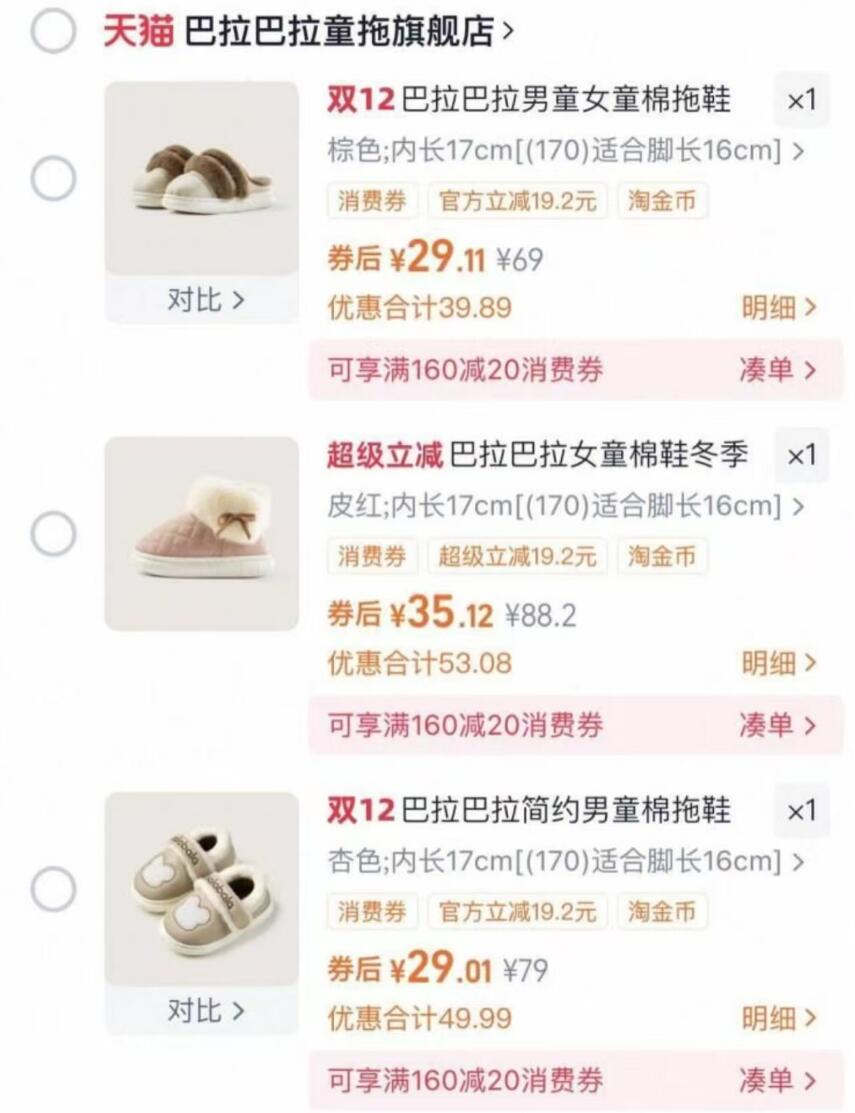This screenshot has width=855, height=1113.
Task: Select the 淘金币 tag on the first item
Action: click(665, 200)
